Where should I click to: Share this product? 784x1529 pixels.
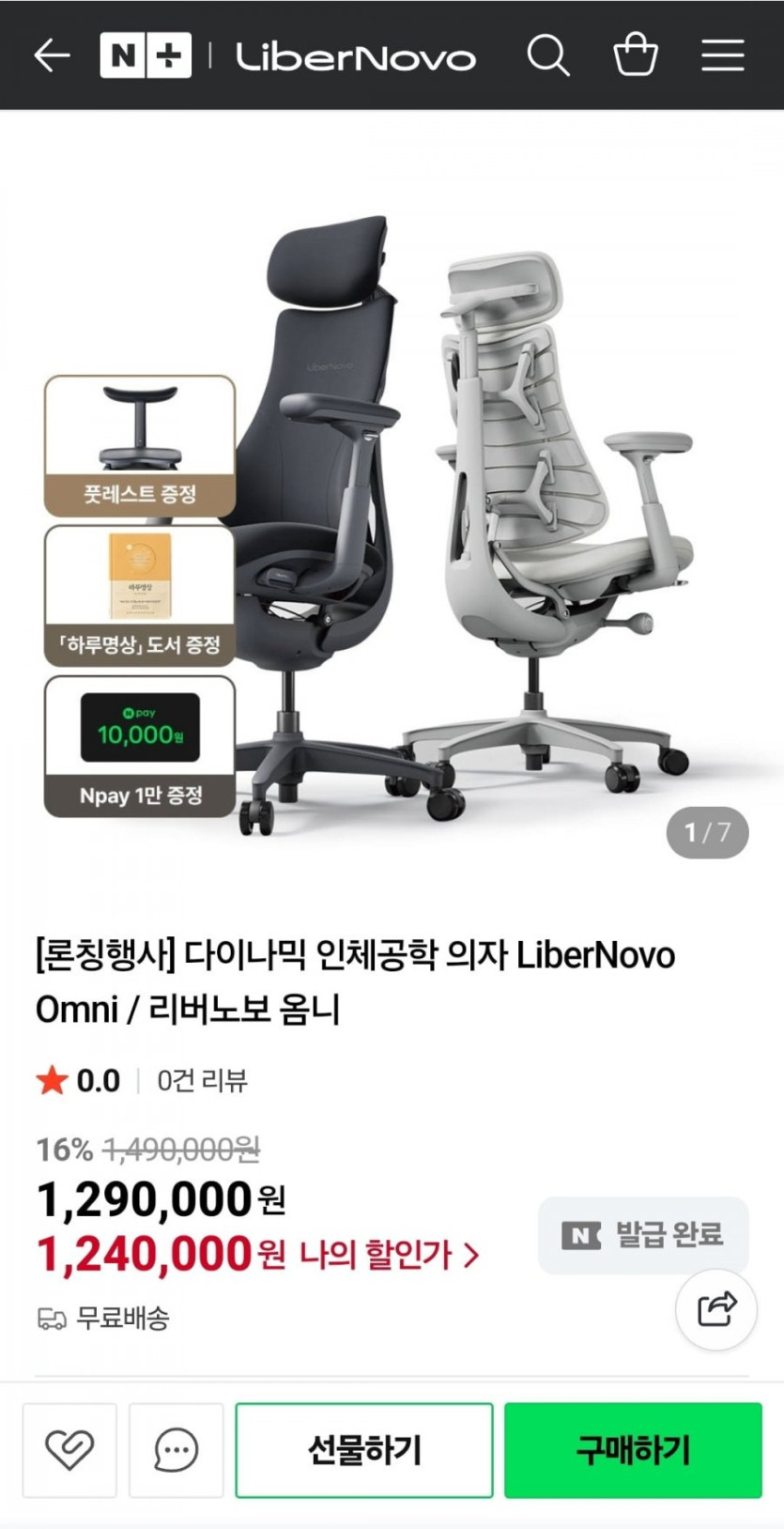click(716, 1309)
